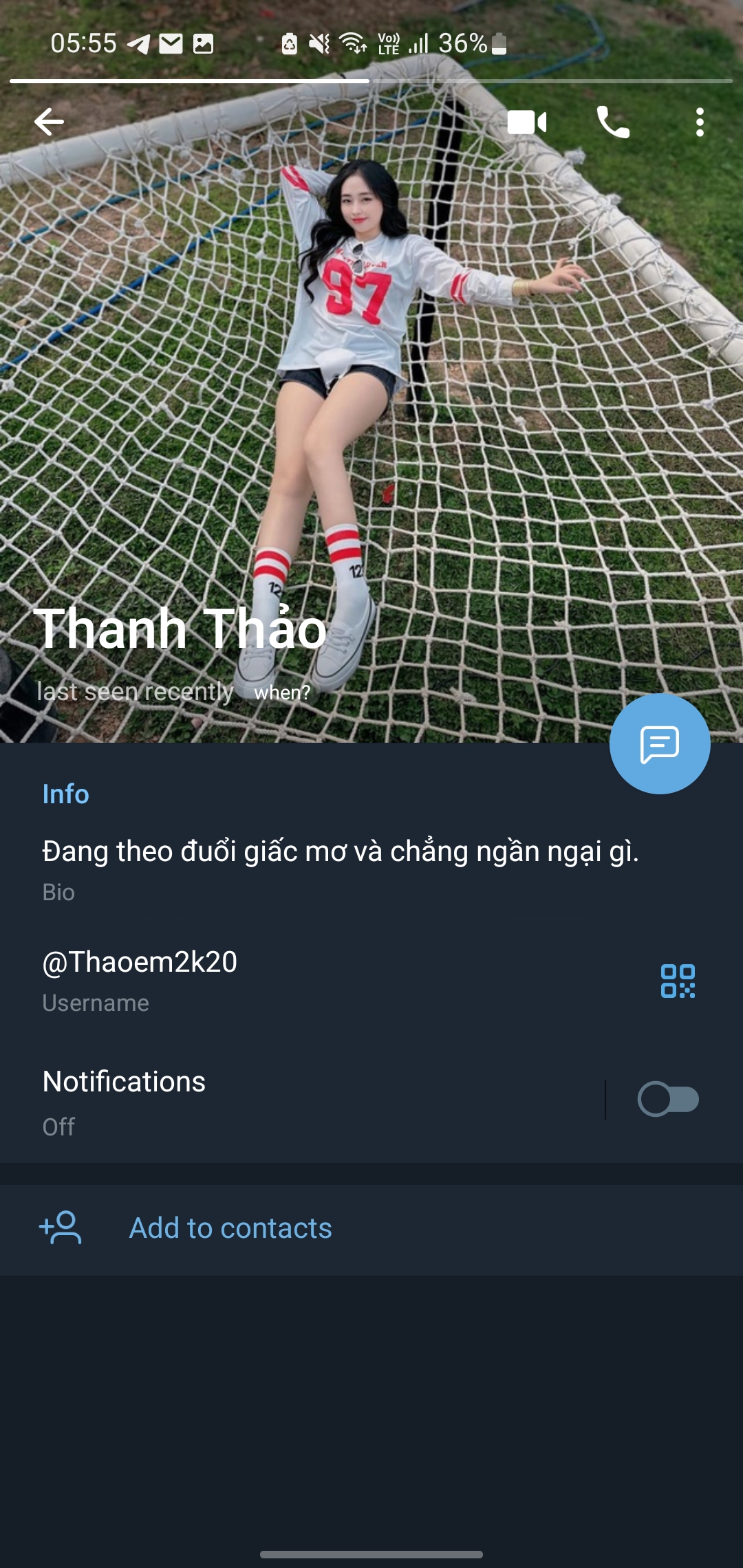Tap the add to contacts icon

click(60, 1226)
